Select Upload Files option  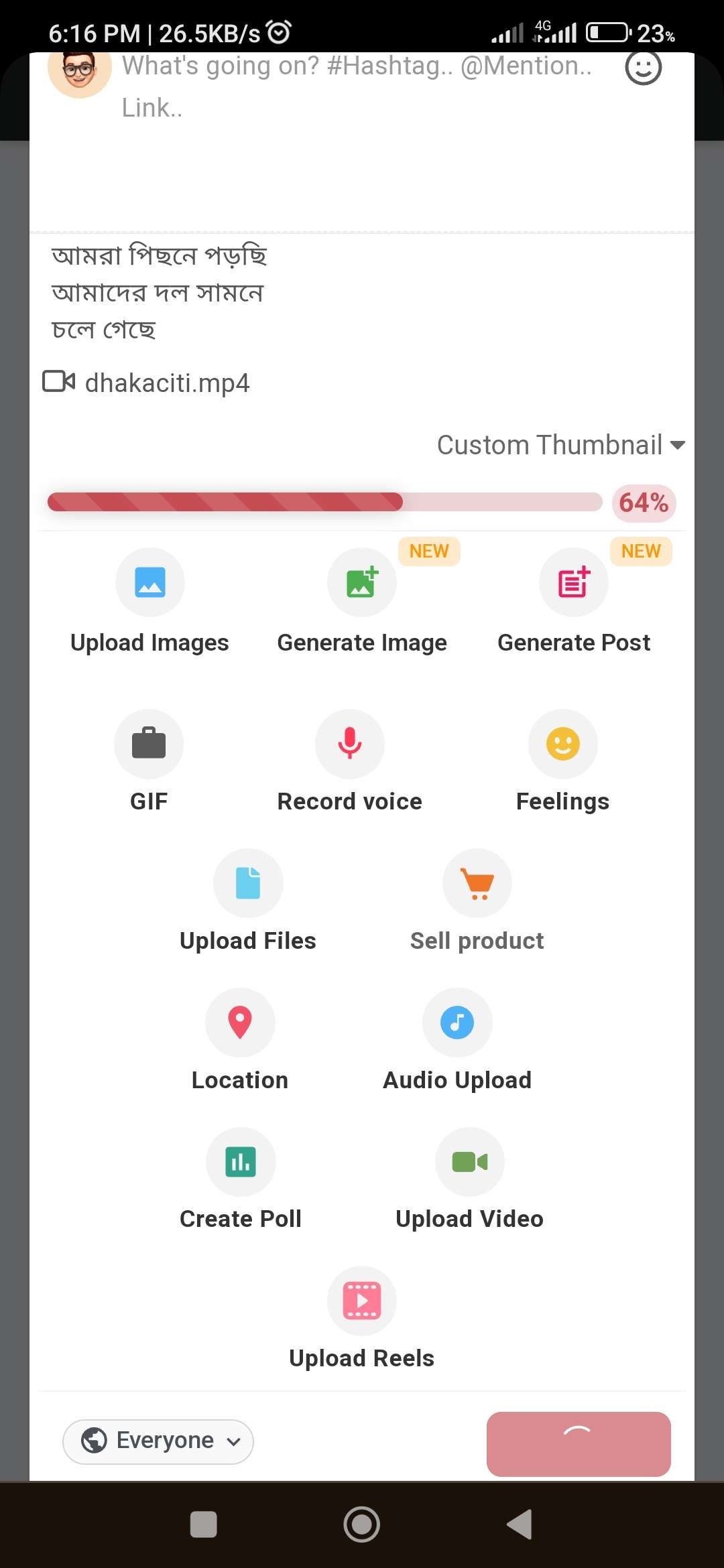[x=248, y=884]
